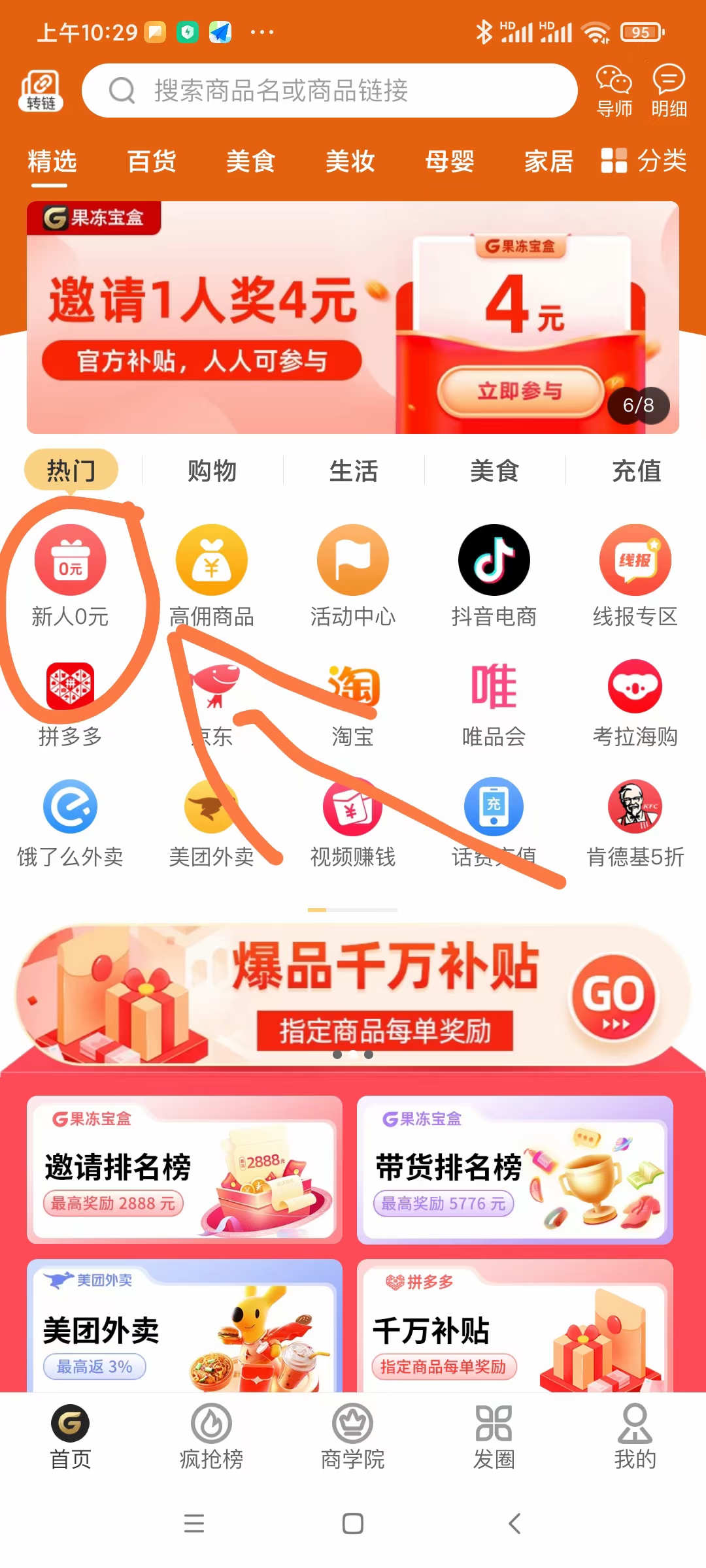
Task: Open the 转链 link converter icon
Action: click(x=41, y=90)
